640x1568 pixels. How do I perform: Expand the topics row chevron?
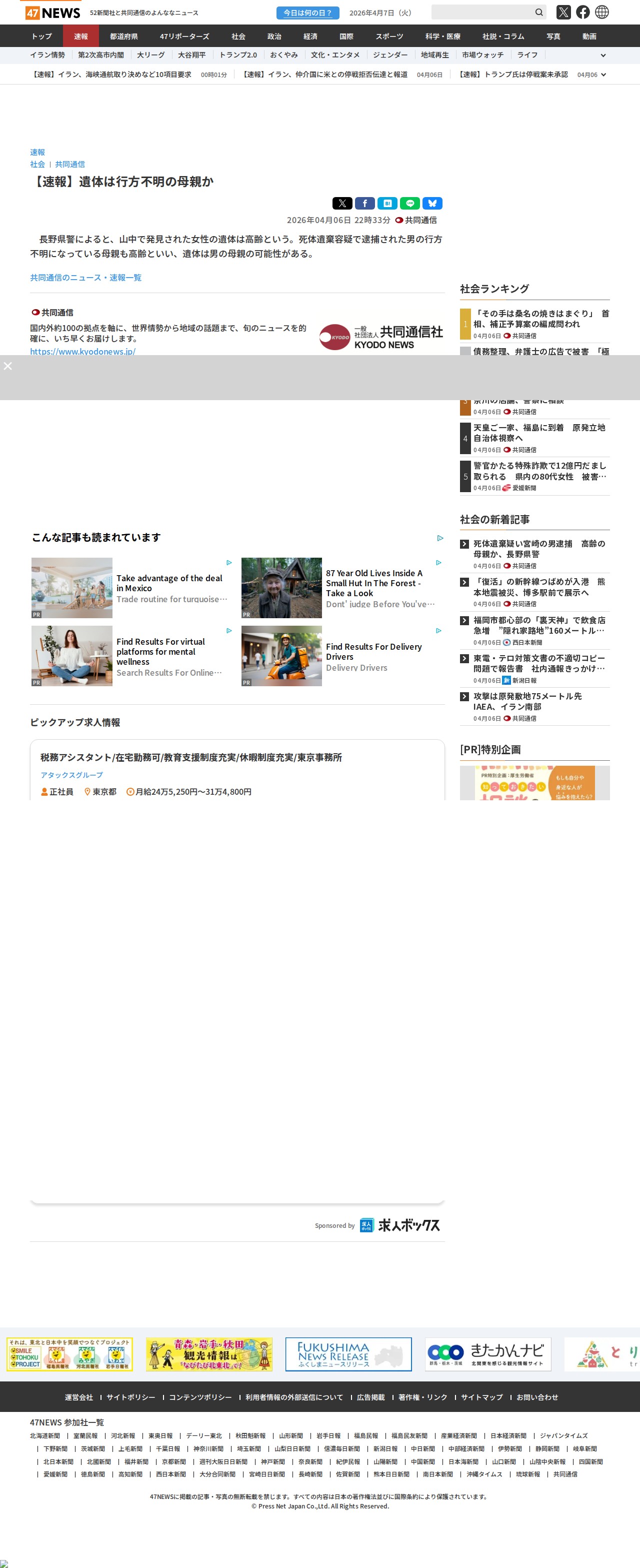[x=603, y=56]
